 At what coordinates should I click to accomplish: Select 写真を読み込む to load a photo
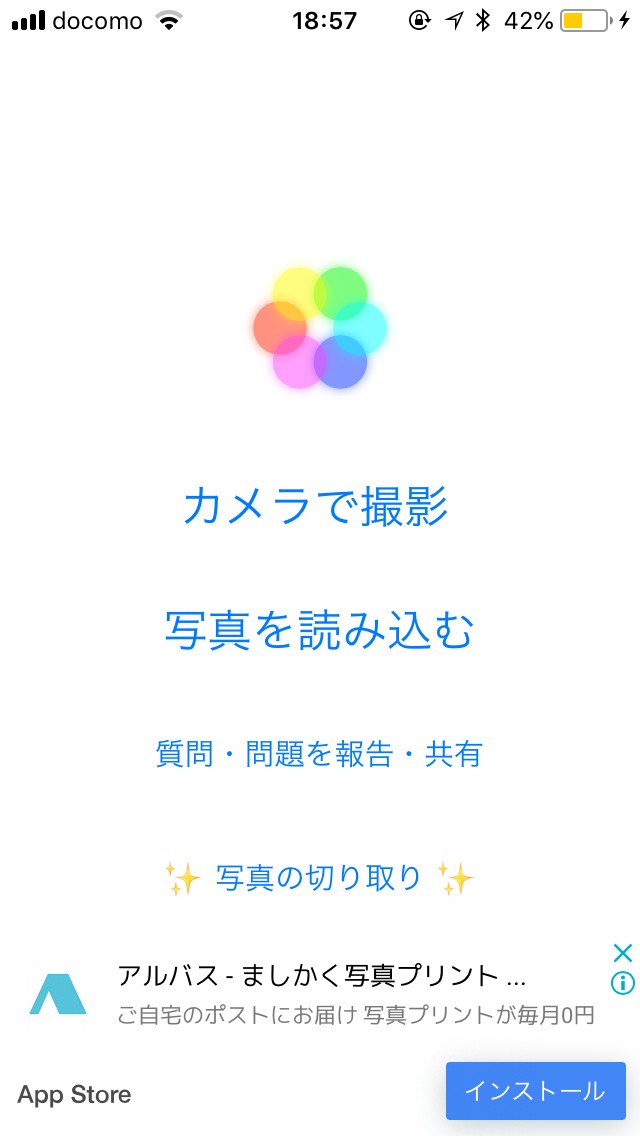[319, 630]
